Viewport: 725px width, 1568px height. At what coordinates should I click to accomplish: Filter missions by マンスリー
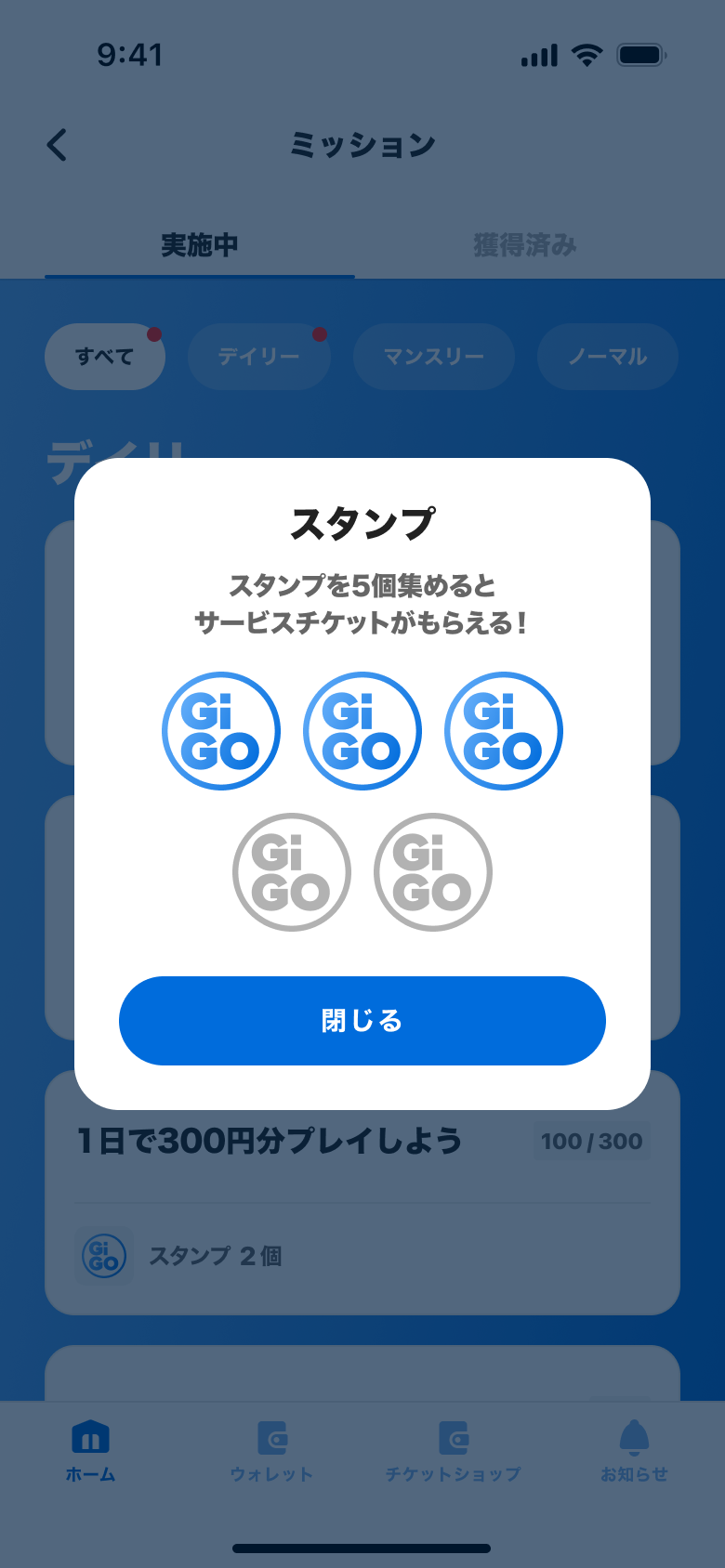pyautogui.click(x=433, y=357)
